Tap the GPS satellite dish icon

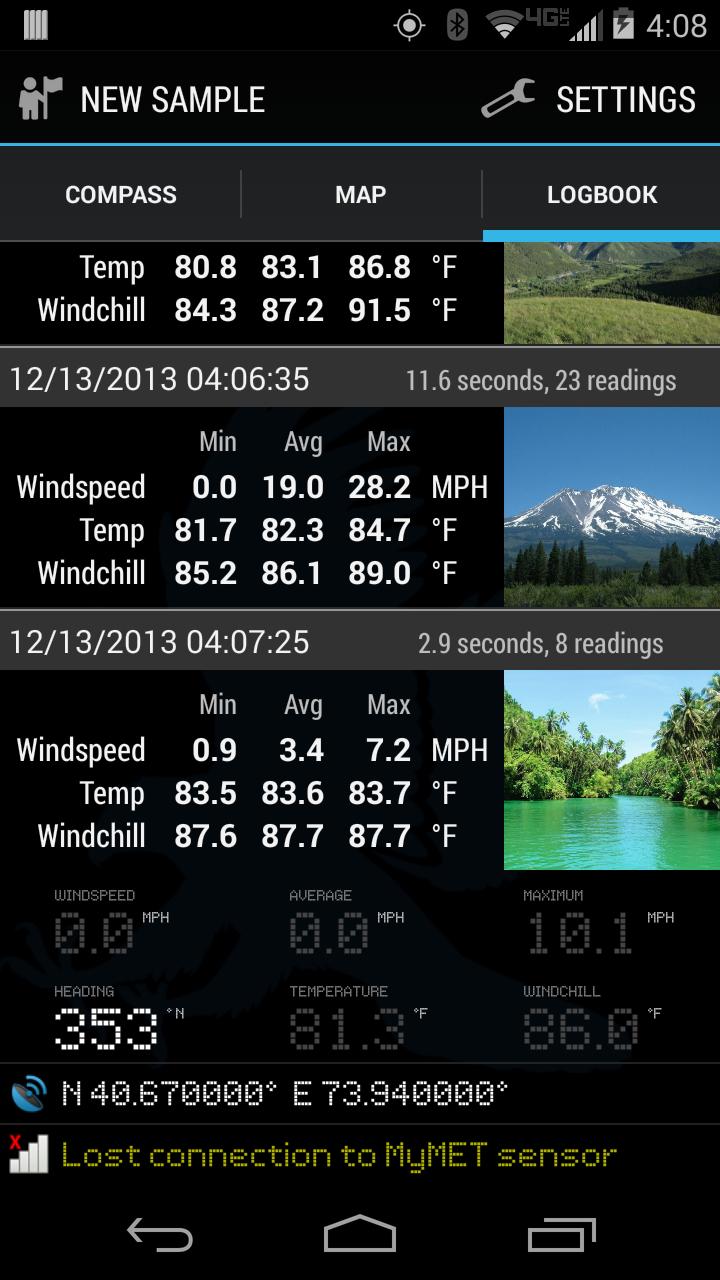coord(27,1093)
